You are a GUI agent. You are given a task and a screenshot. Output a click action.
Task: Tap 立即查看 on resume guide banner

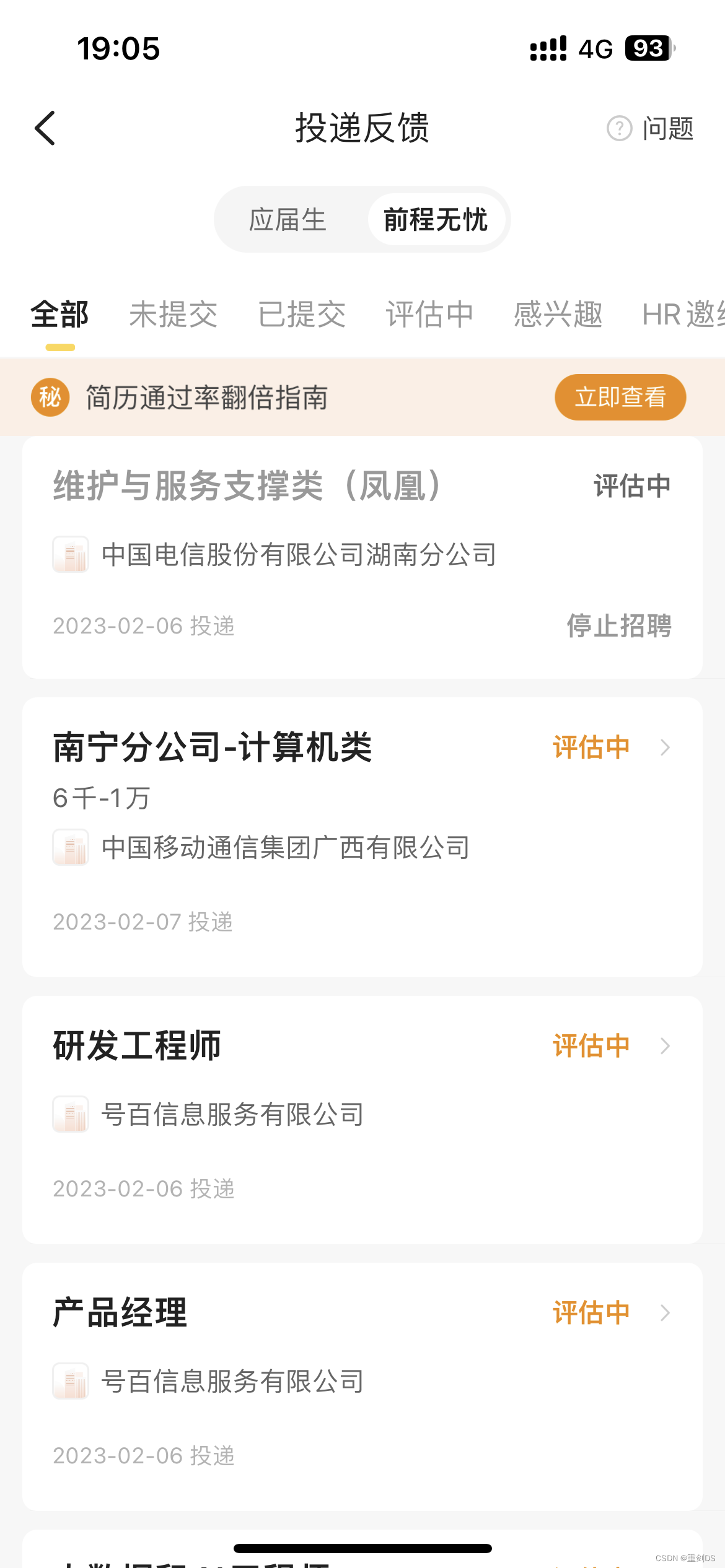pyautogui.click(x=620, y=397)
